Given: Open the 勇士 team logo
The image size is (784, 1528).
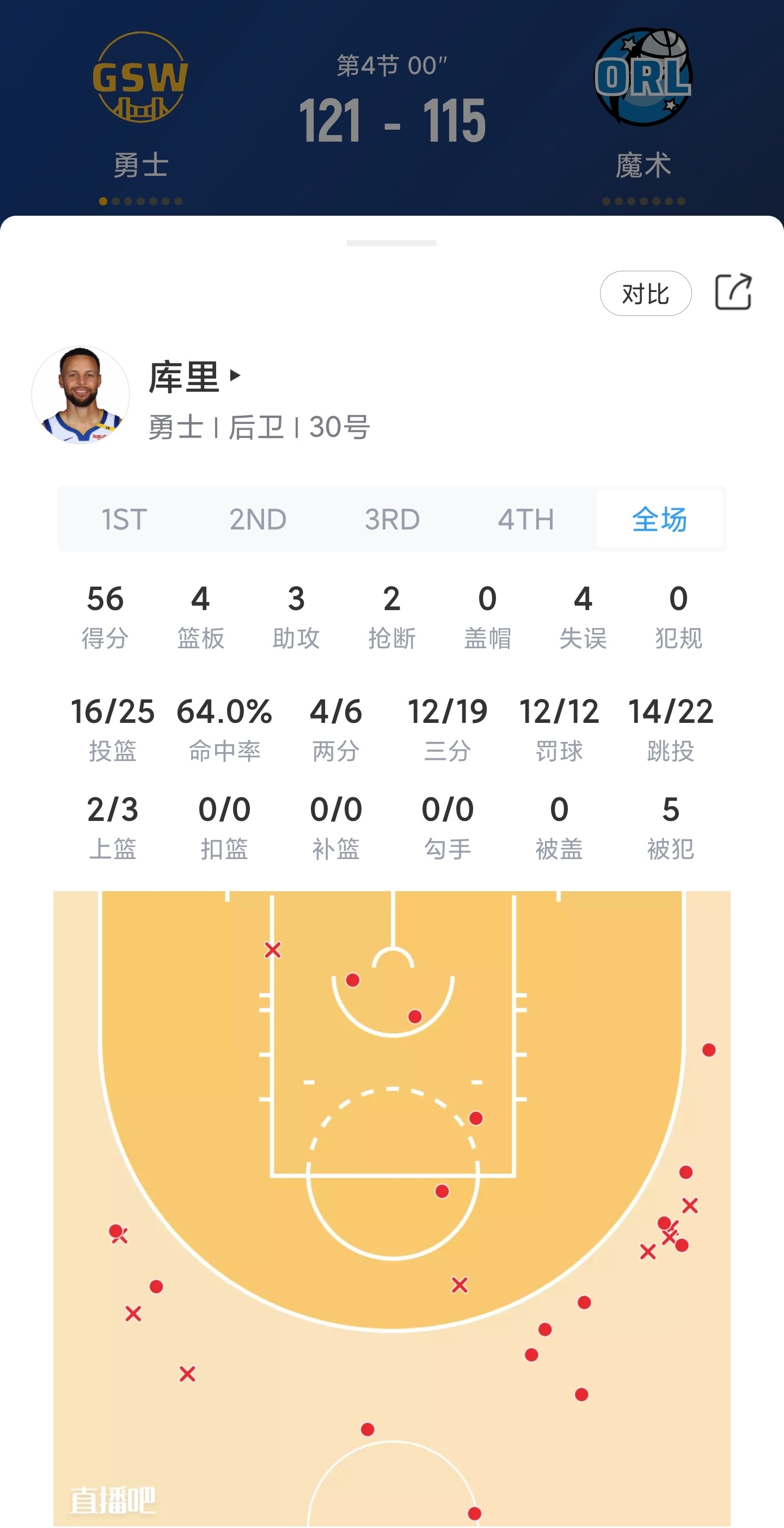Looking at the screenshot, I should coord(140,78).
